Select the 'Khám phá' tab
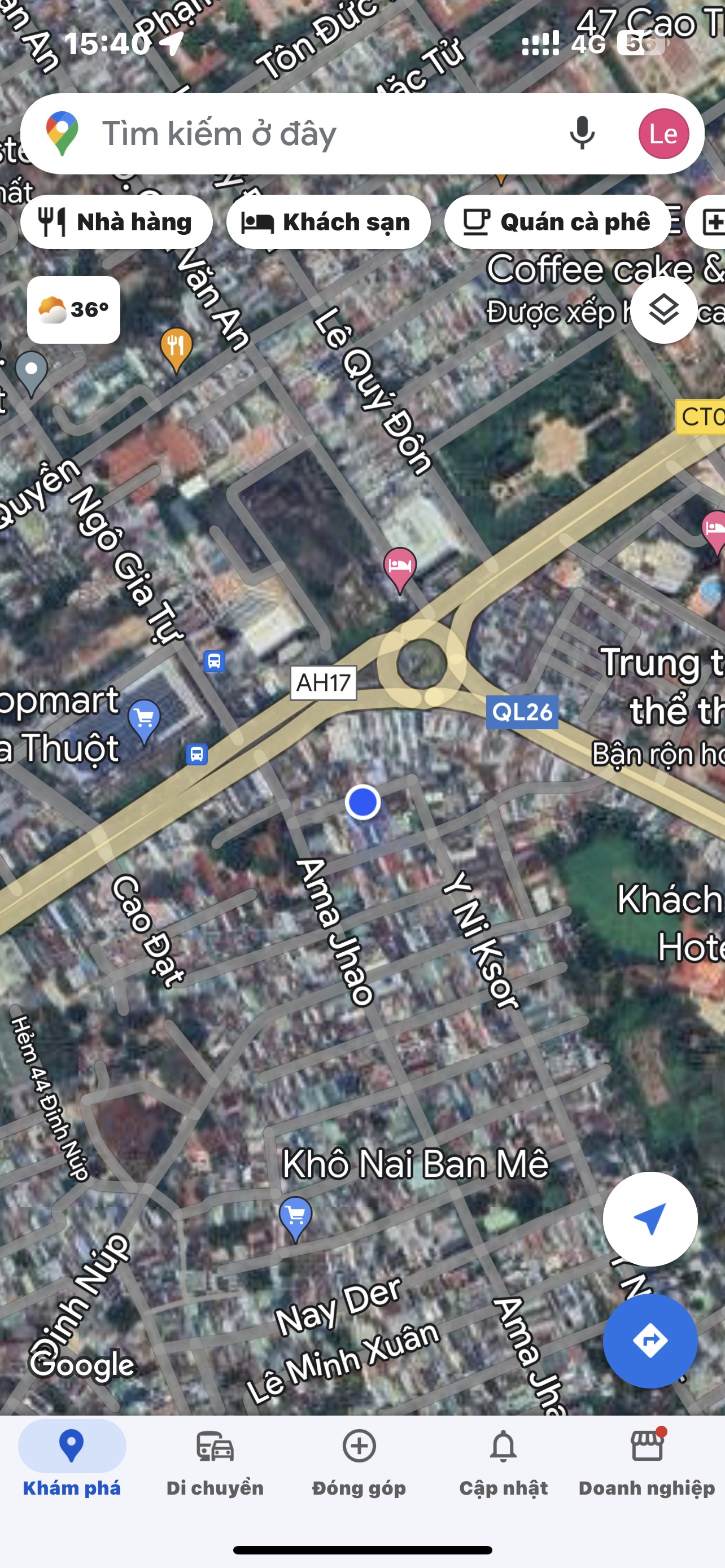 click(72, 1462)
